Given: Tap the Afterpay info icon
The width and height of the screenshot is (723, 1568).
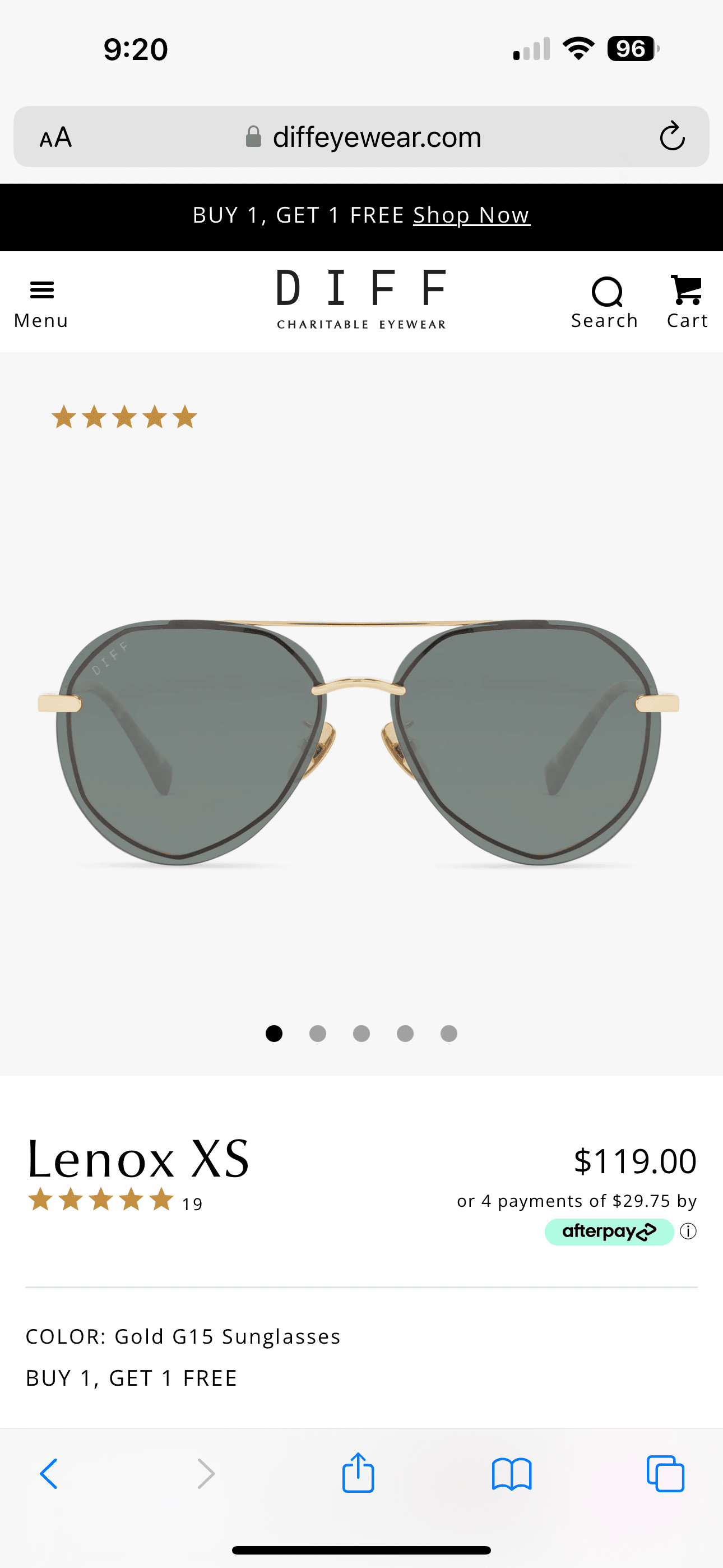Looking at the screenshot, I should click(x=688, y=1232).
